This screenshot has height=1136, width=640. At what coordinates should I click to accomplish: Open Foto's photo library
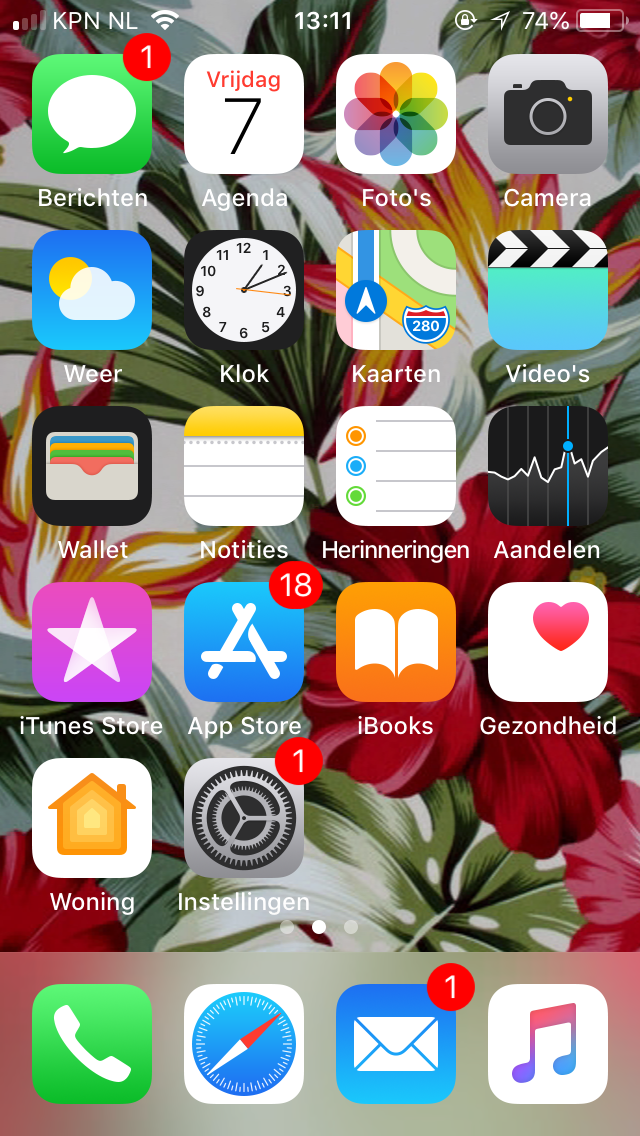pos(396,114)
